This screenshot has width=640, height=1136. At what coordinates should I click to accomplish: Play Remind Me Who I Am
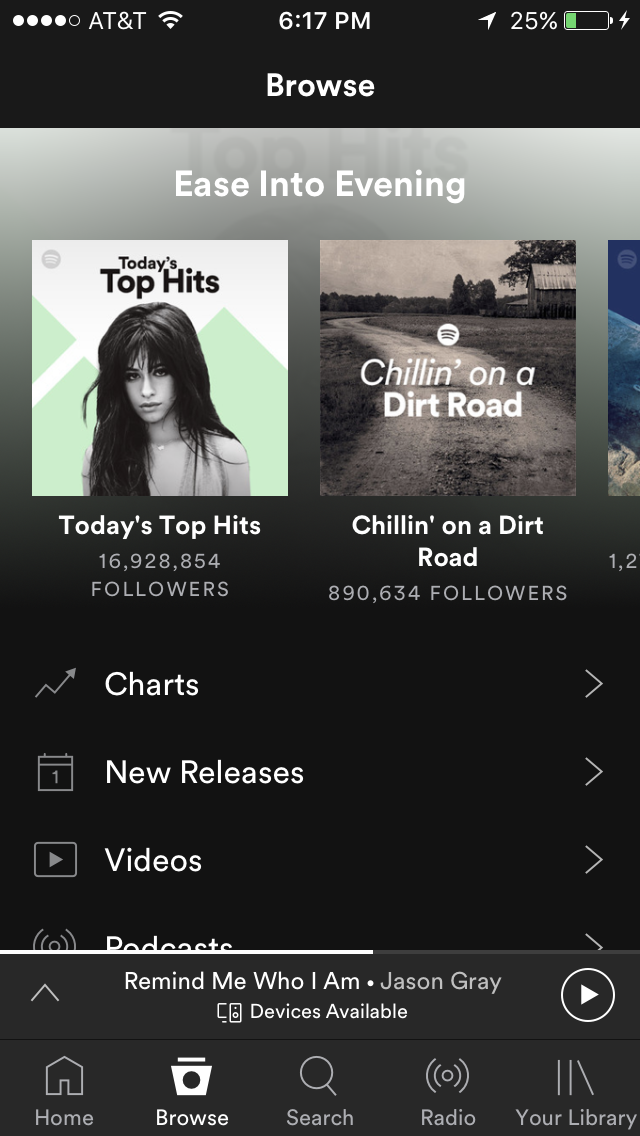pyautogui.click(x=588, y=995)
